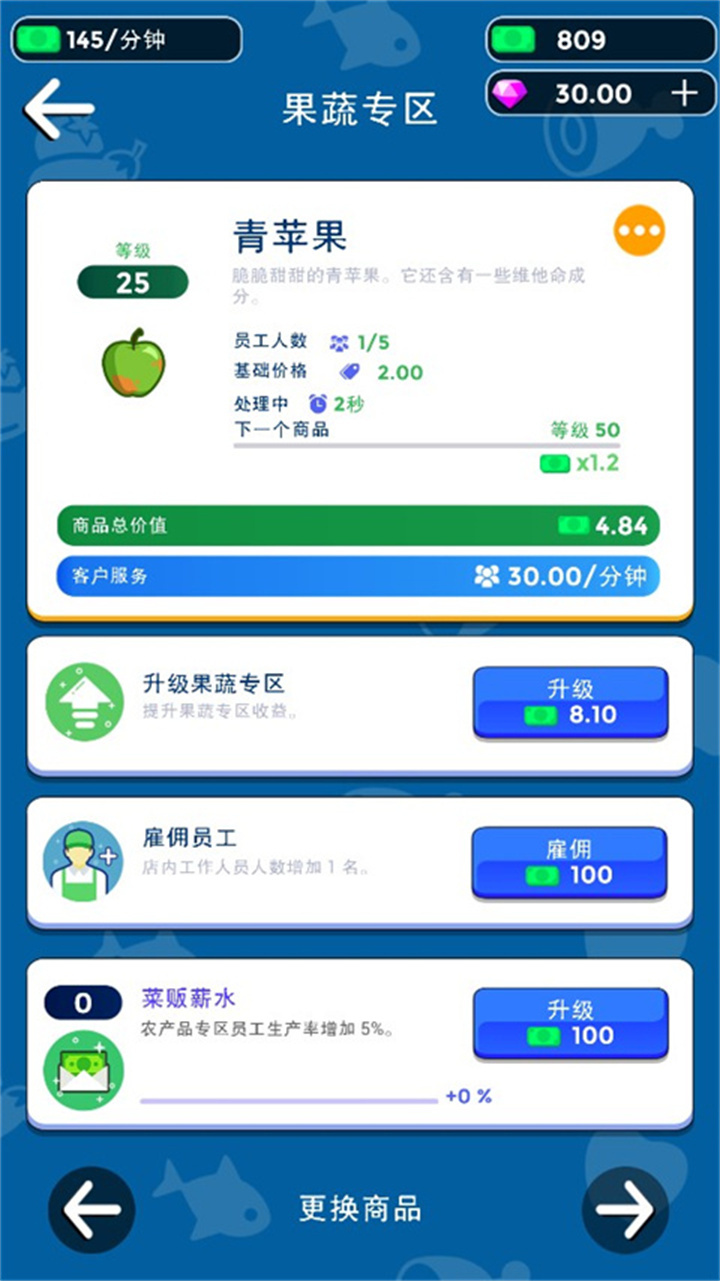Tap the back arrow to leave 果蔬专区
This screenshot has width=720, height=1281.
[x=57, y=110]
